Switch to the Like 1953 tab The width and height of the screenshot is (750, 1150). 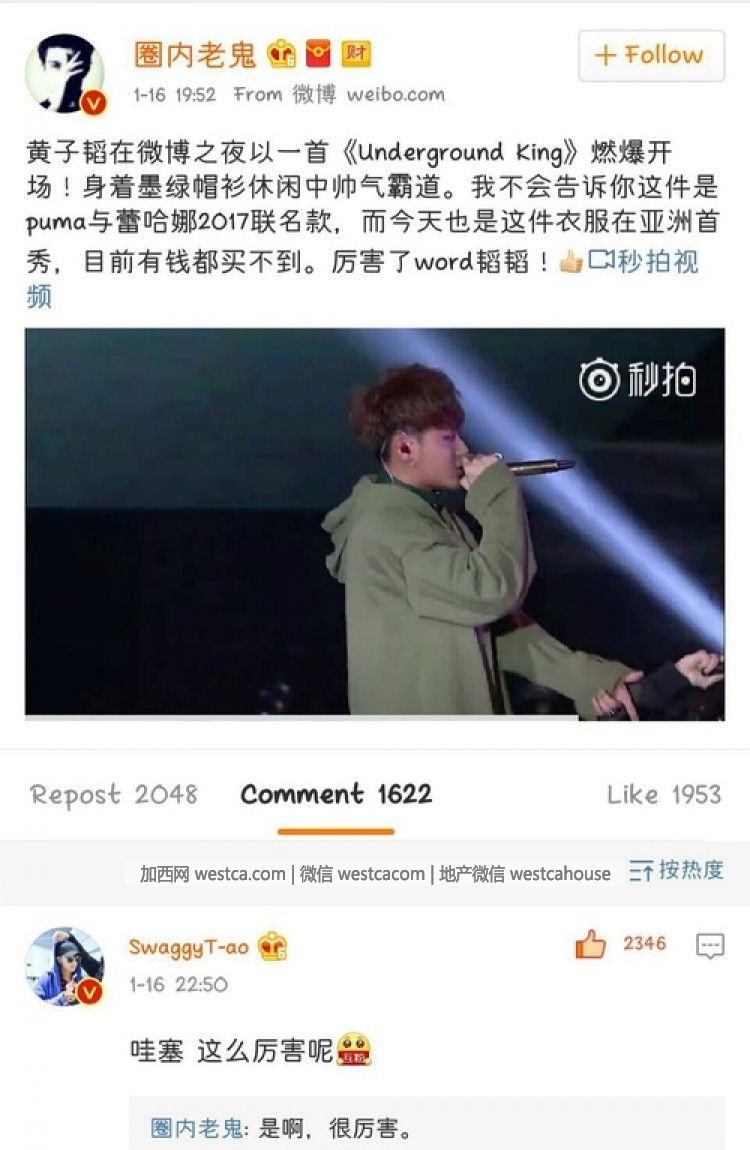pos(663,795)
